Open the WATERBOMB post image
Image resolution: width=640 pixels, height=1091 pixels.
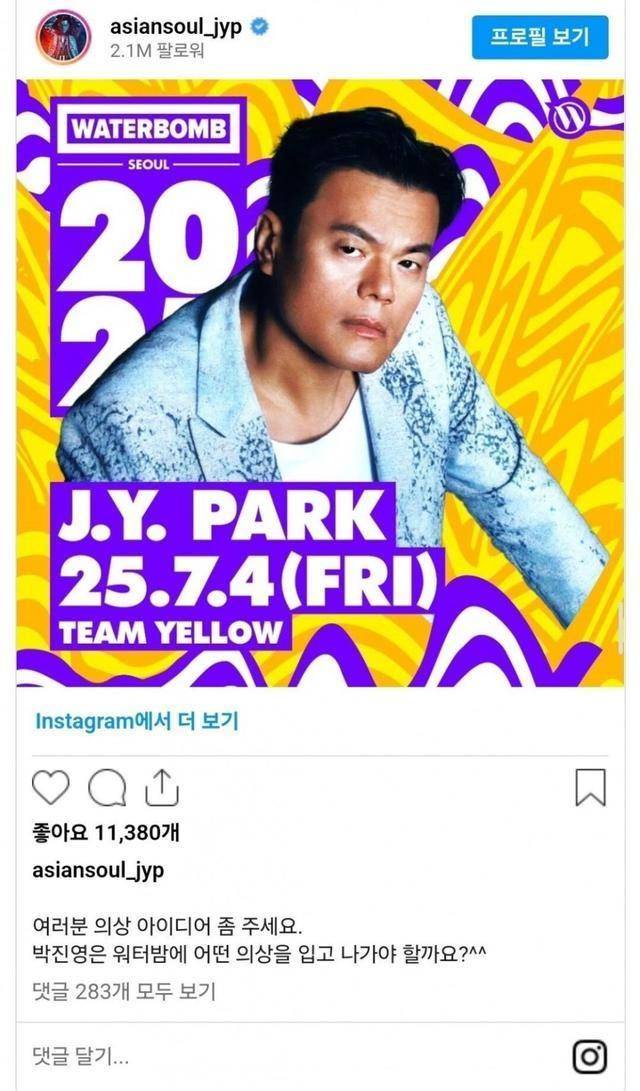point(320,384)
